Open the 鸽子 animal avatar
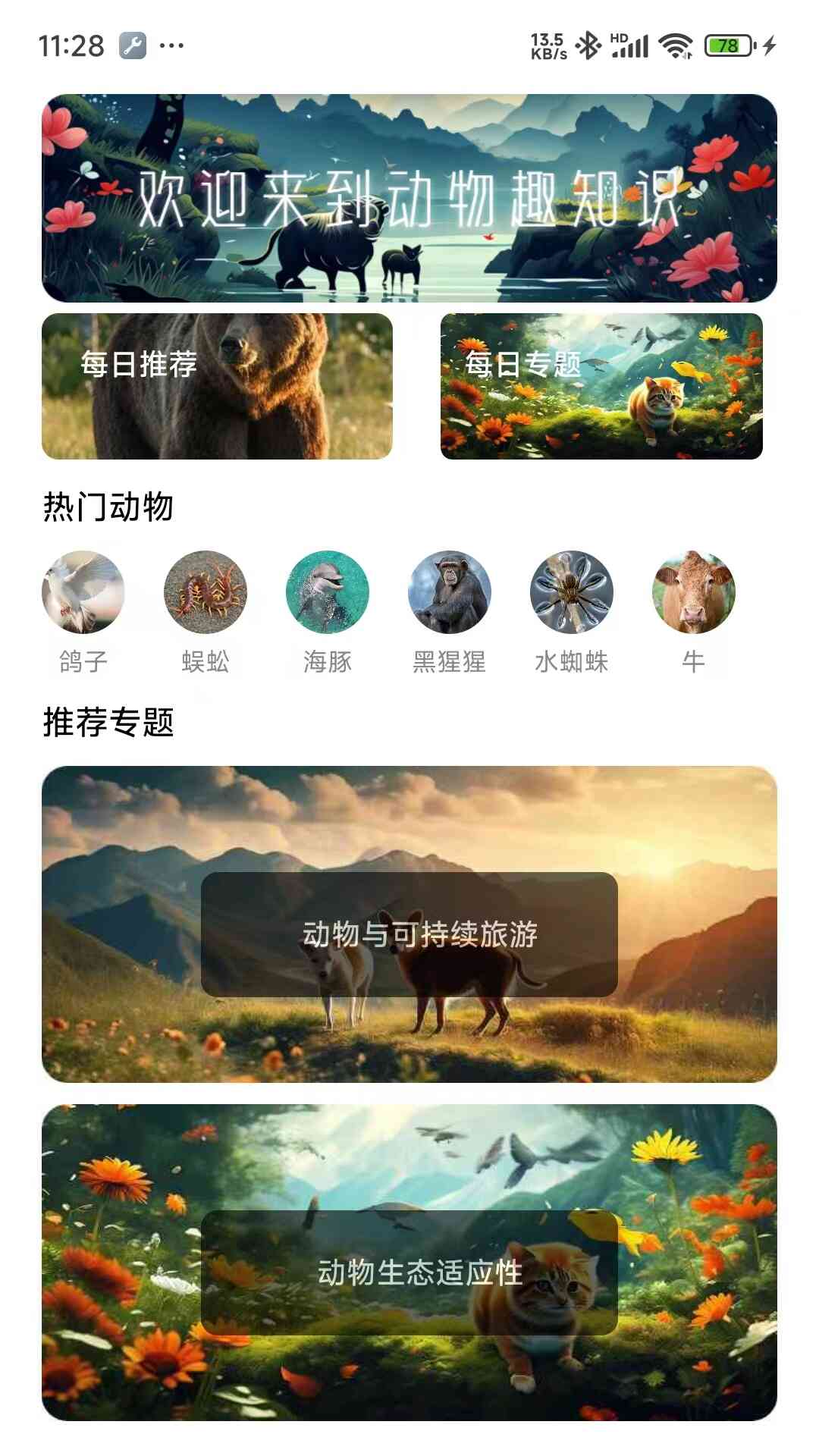The image size is (819, 1456). tap(83, 594)
